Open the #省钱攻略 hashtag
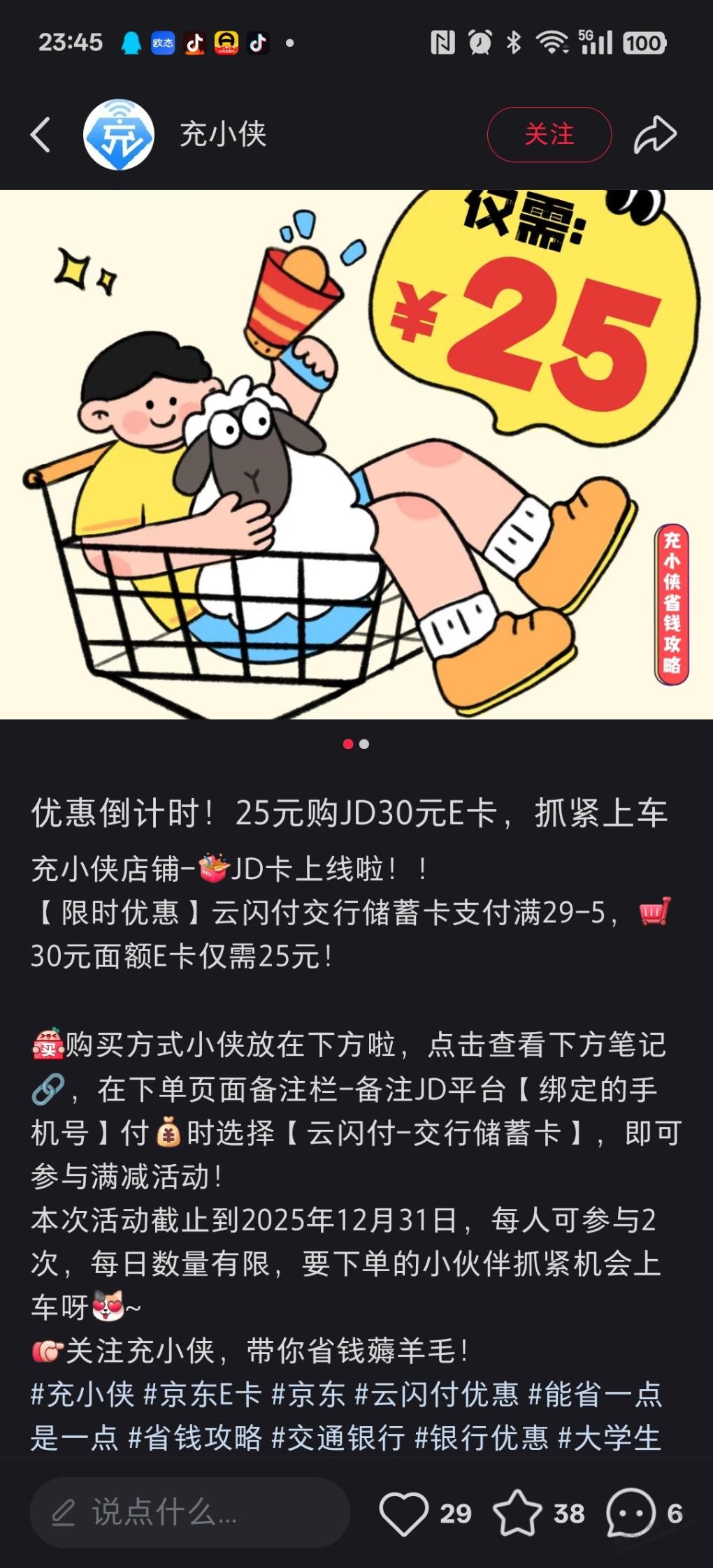 click(x=196, y=1438)
